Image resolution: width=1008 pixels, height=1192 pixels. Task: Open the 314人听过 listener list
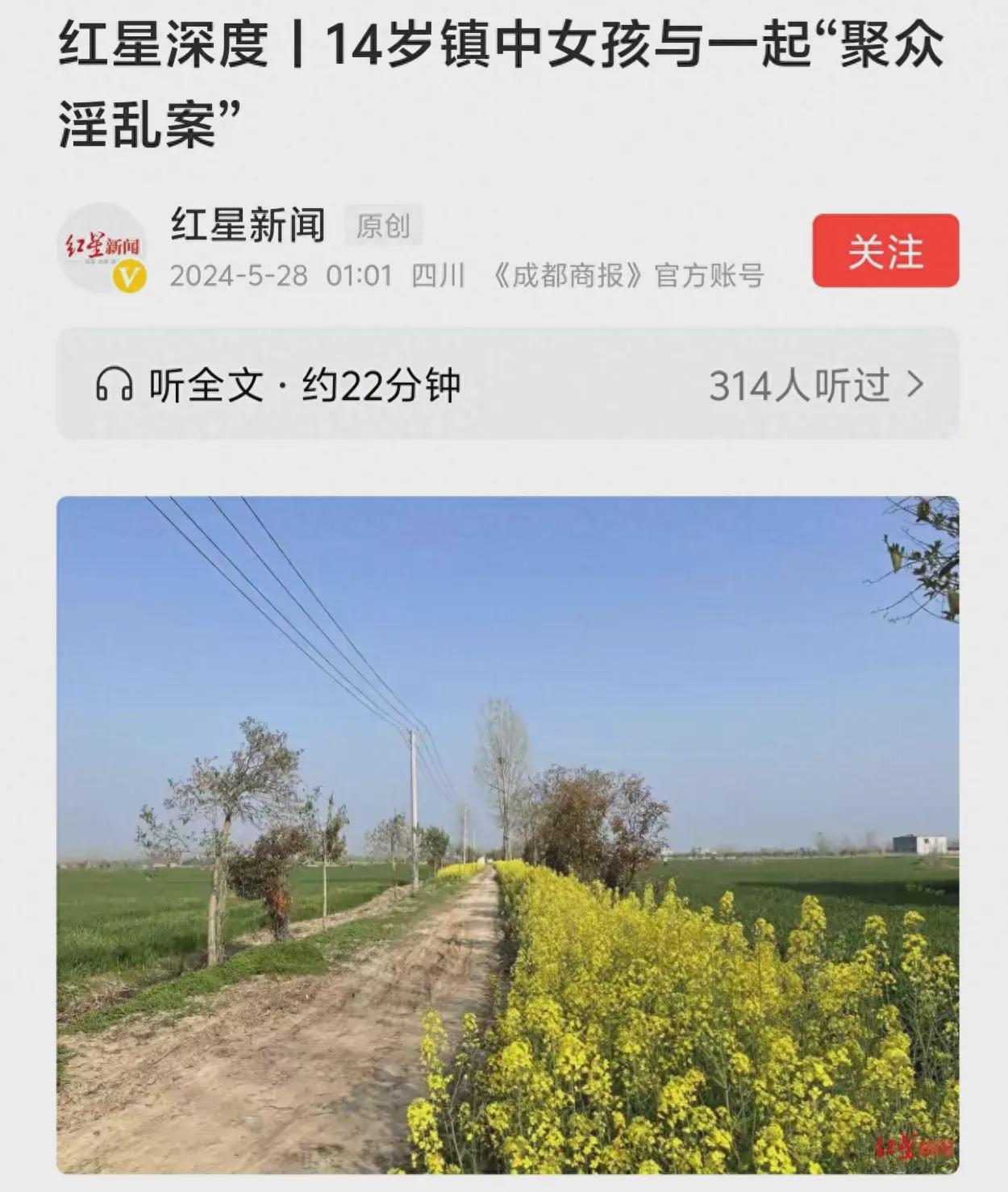click(814, 386)
